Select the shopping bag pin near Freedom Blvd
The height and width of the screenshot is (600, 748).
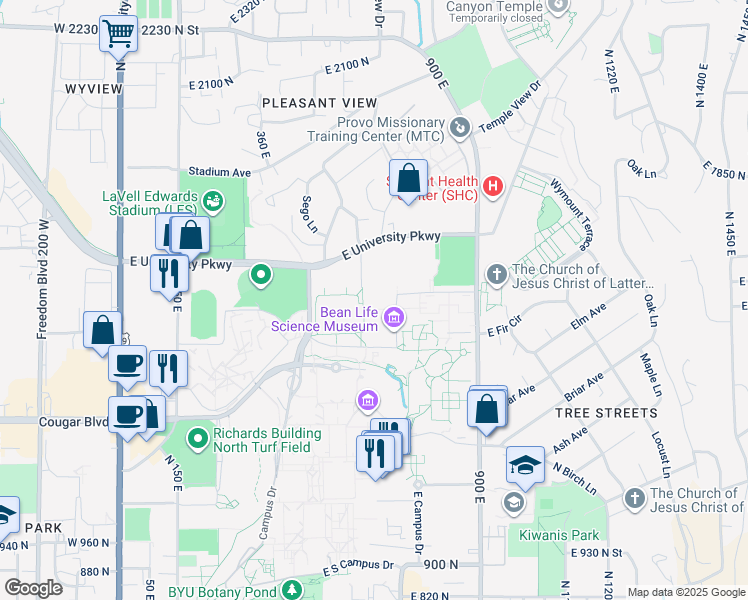click(x=103, y=331)
